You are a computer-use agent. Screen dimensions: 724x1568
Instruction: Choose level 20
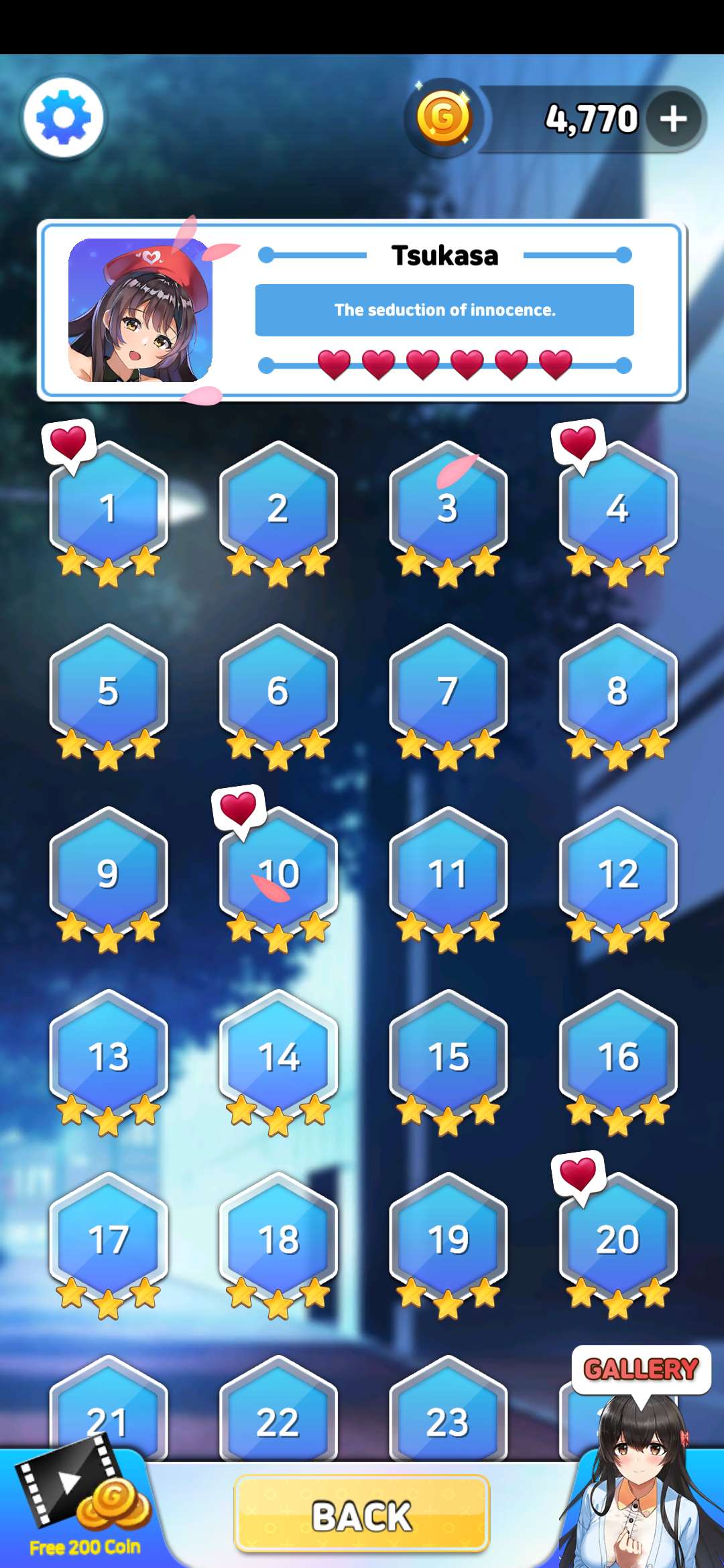click(617, 1240)
